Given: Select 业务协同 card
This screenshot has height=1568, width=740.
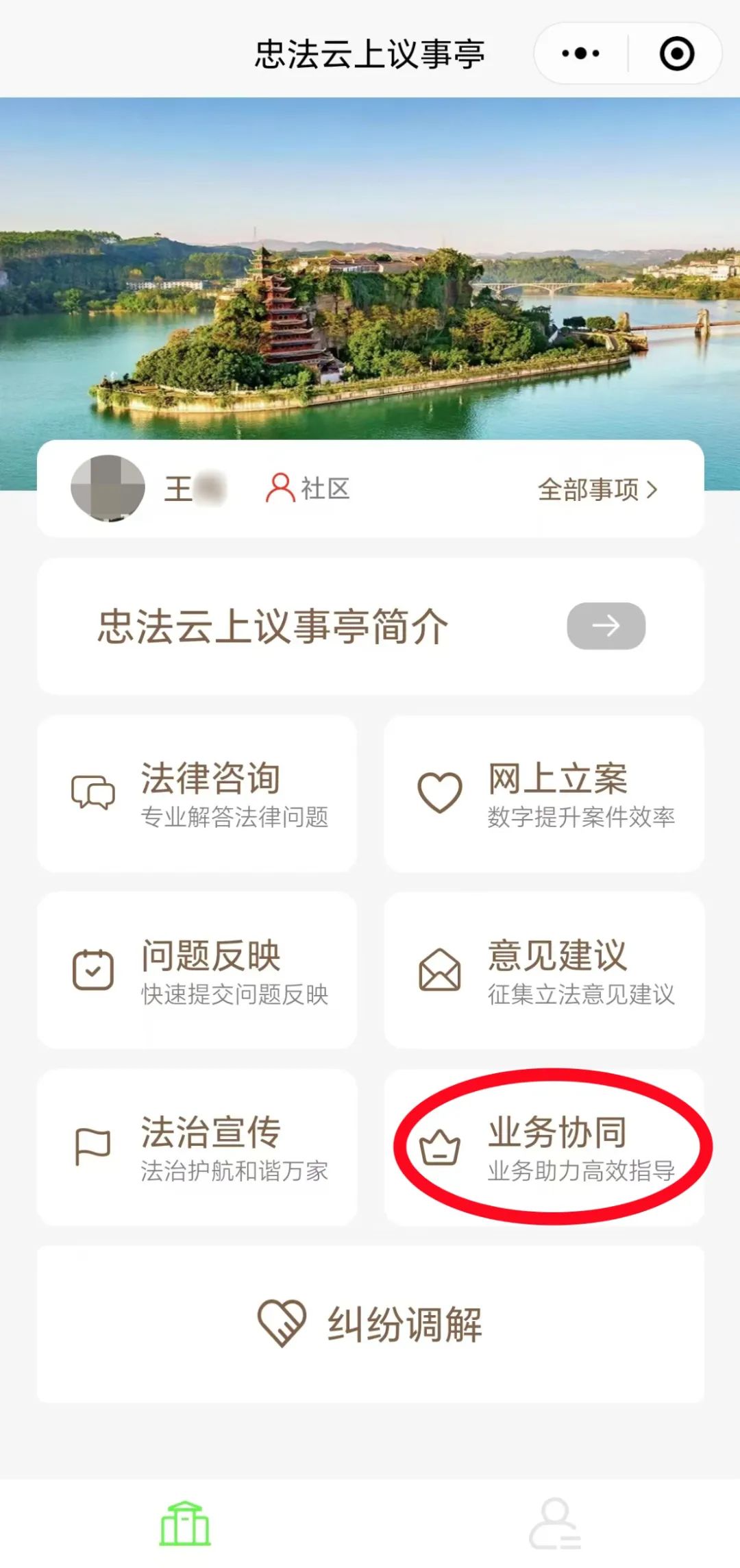Looking at the screenshot, I should [x=544, y=1147].
